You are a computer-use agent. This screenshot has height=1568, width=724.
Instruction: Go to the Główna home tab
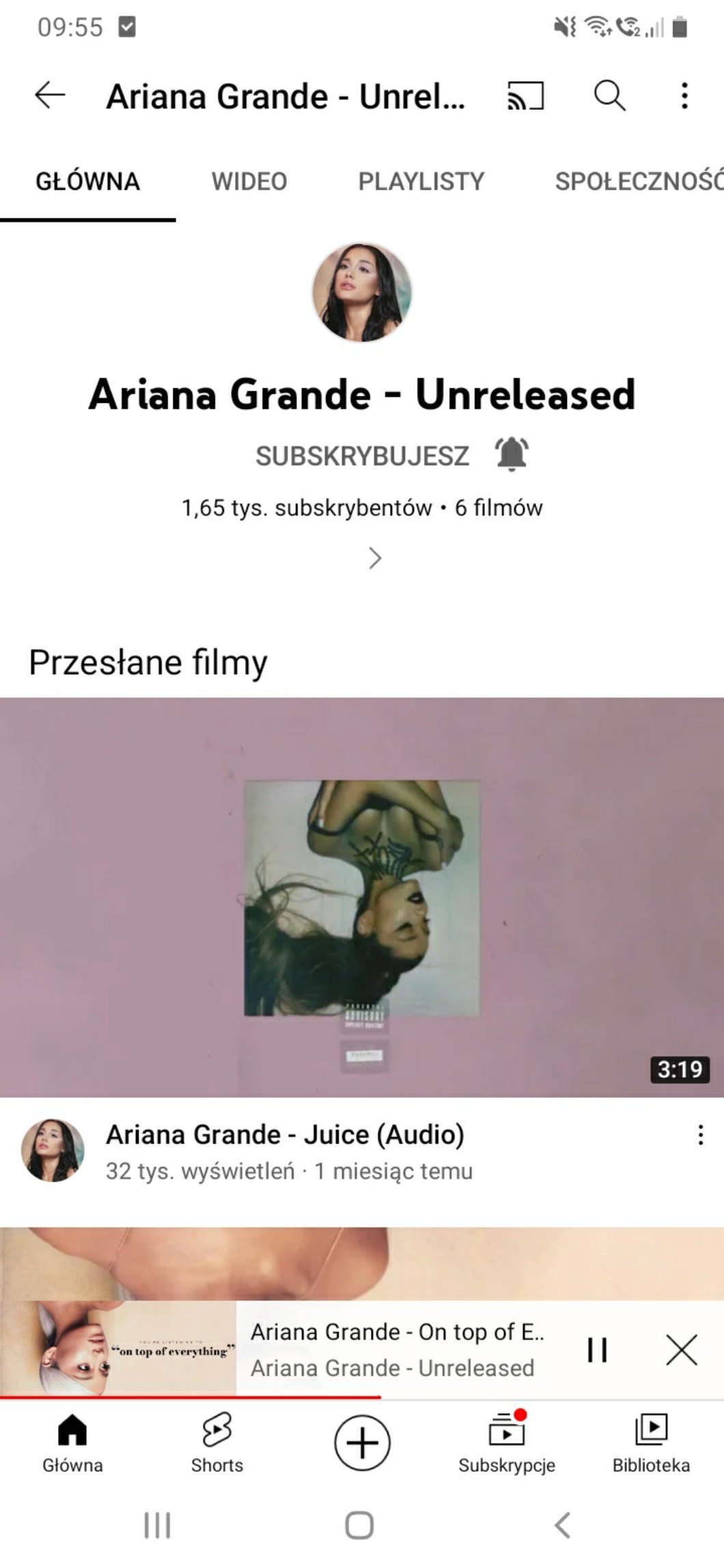(x=72, y=1442)
